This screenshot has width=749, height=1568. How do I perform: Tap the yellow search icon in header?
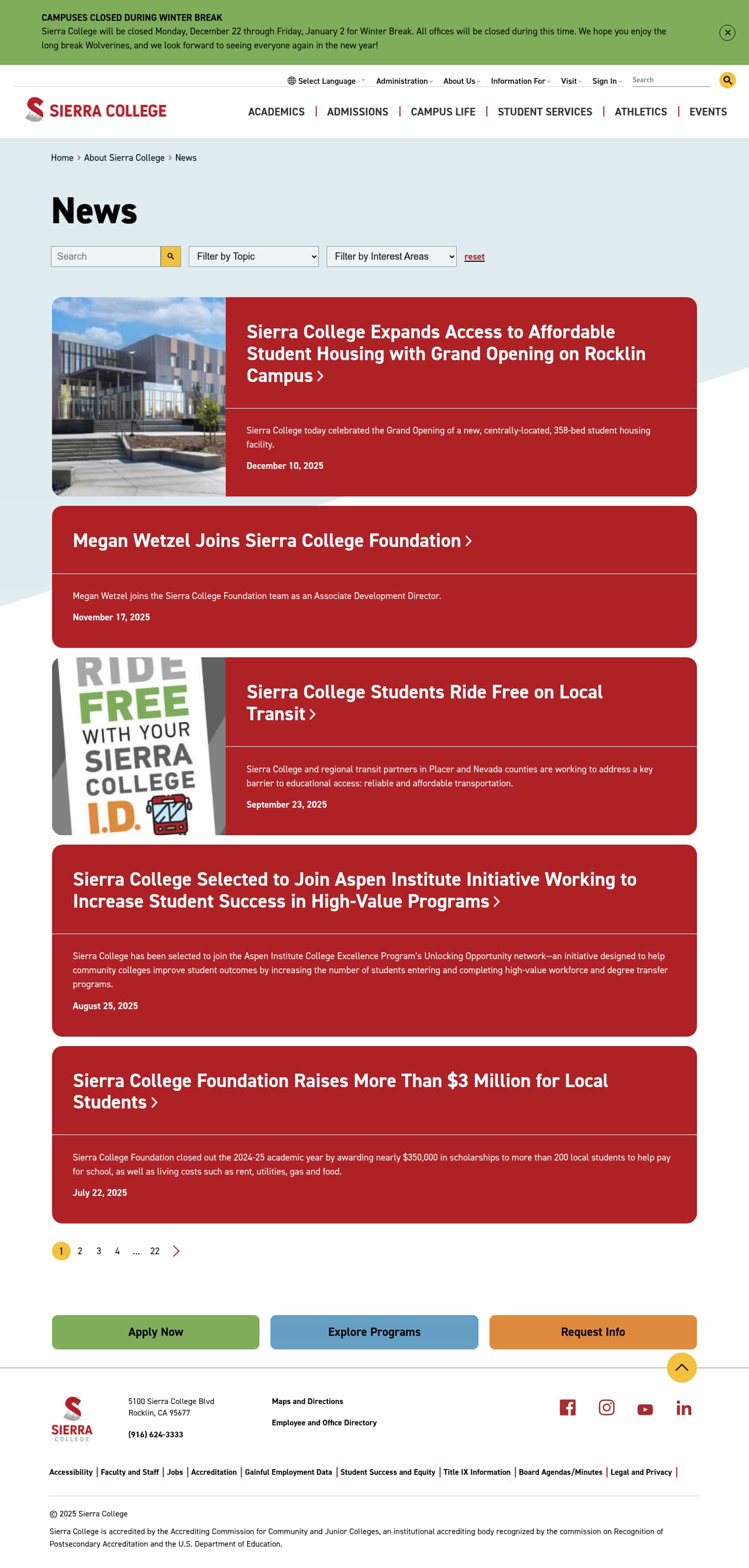click(727, 80)
